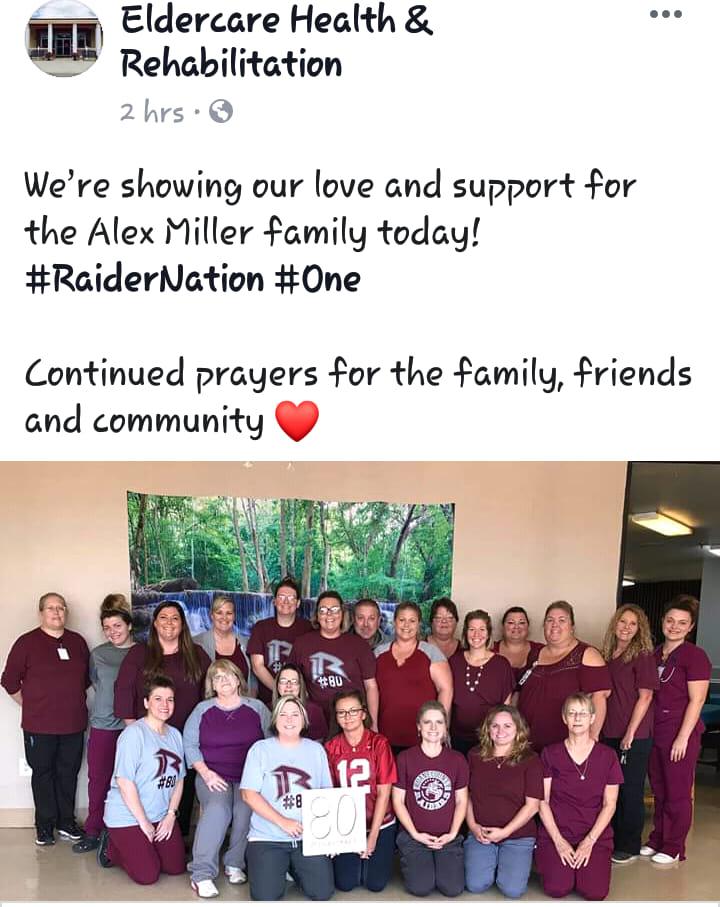720x907 pixels.
Task: Visit the Eldercare Health & Rehabilitation page name
Action: 277,41
